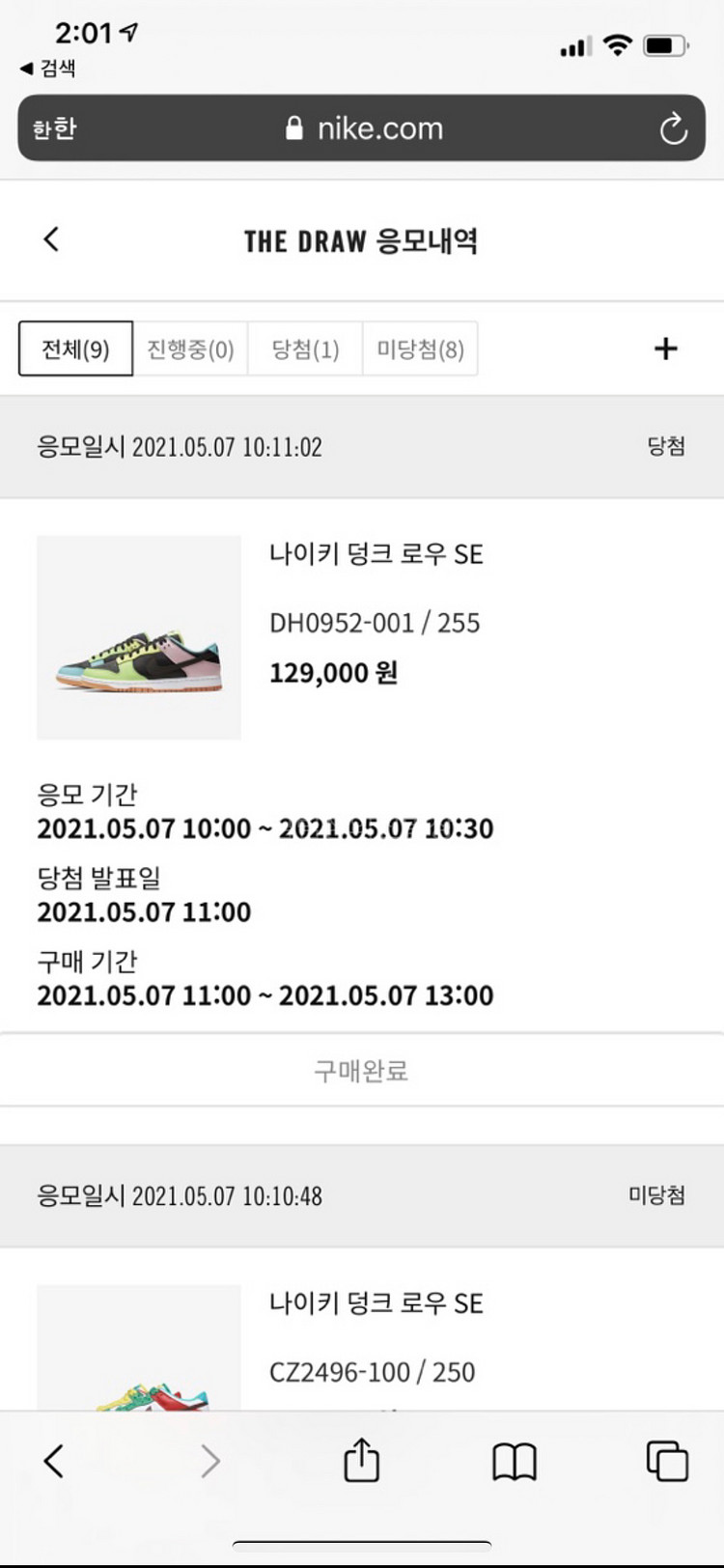Viewport: 724px width, 1568px height.
Task: Go back in Safari browser history
Action: tap(54, 1461)
